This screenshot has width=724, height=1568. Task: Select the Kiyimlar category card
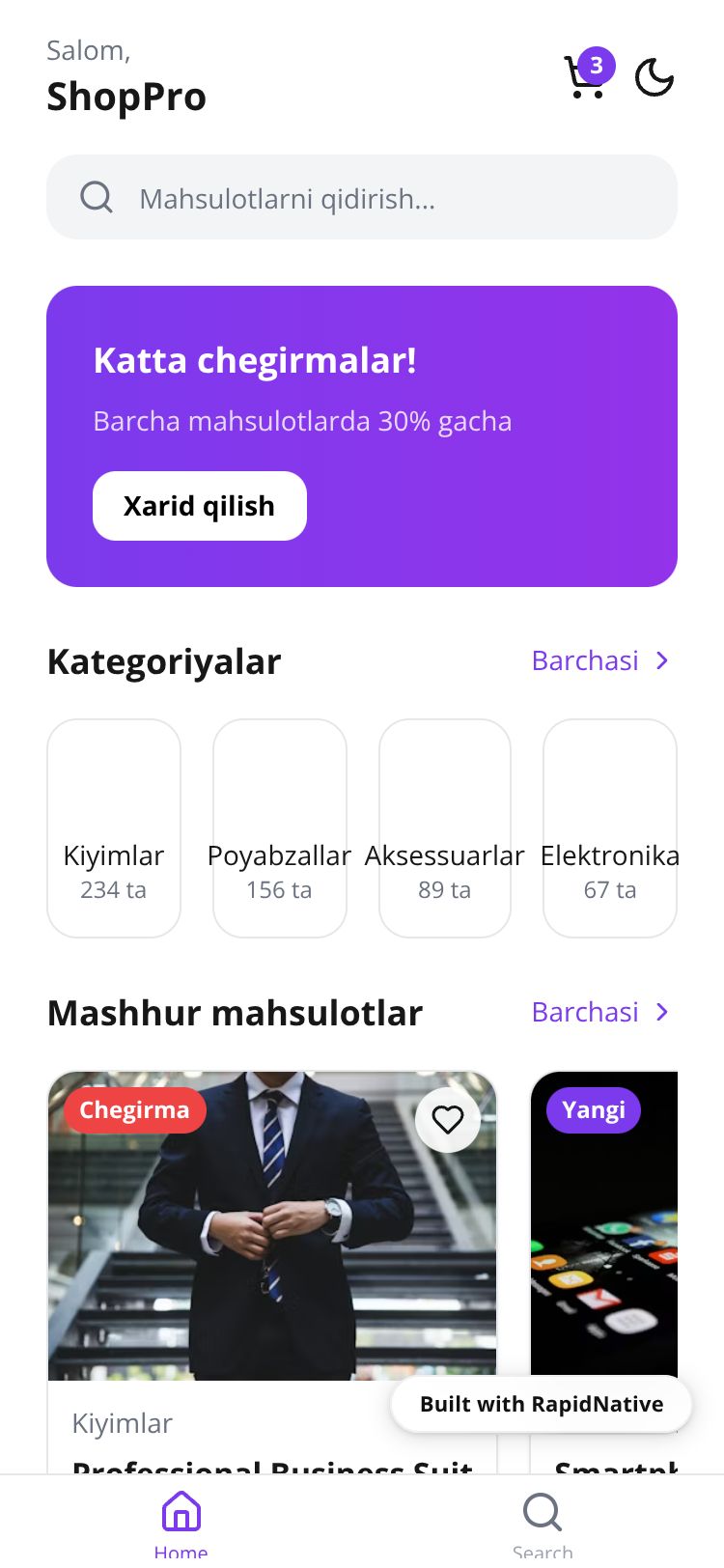pyautogui.click(x=114, y=827)
